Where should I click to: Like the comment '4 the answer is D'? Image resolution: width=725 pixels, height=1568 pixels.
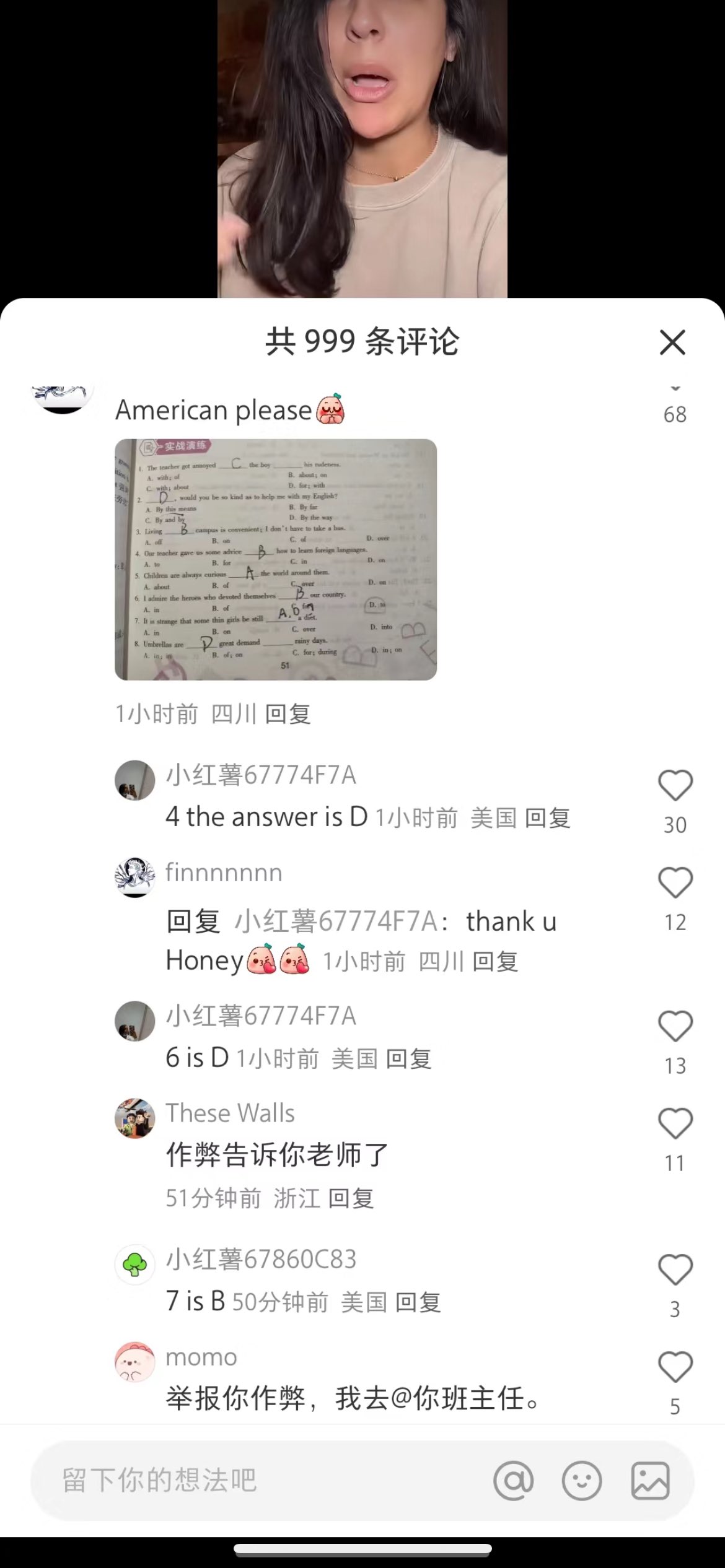675,785
